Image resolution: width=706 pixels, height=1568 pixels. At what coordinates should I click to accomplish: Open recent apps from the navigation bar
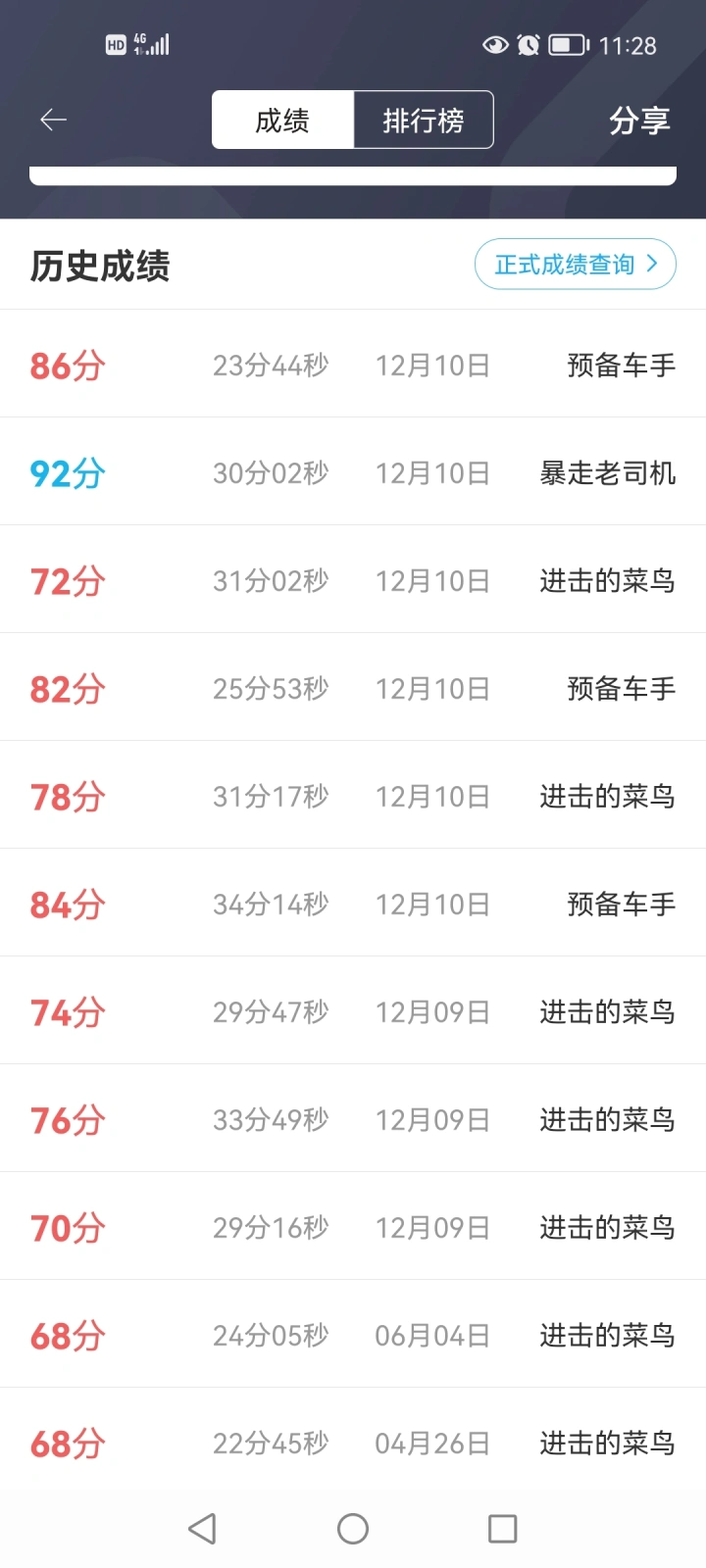[503, 1529]
